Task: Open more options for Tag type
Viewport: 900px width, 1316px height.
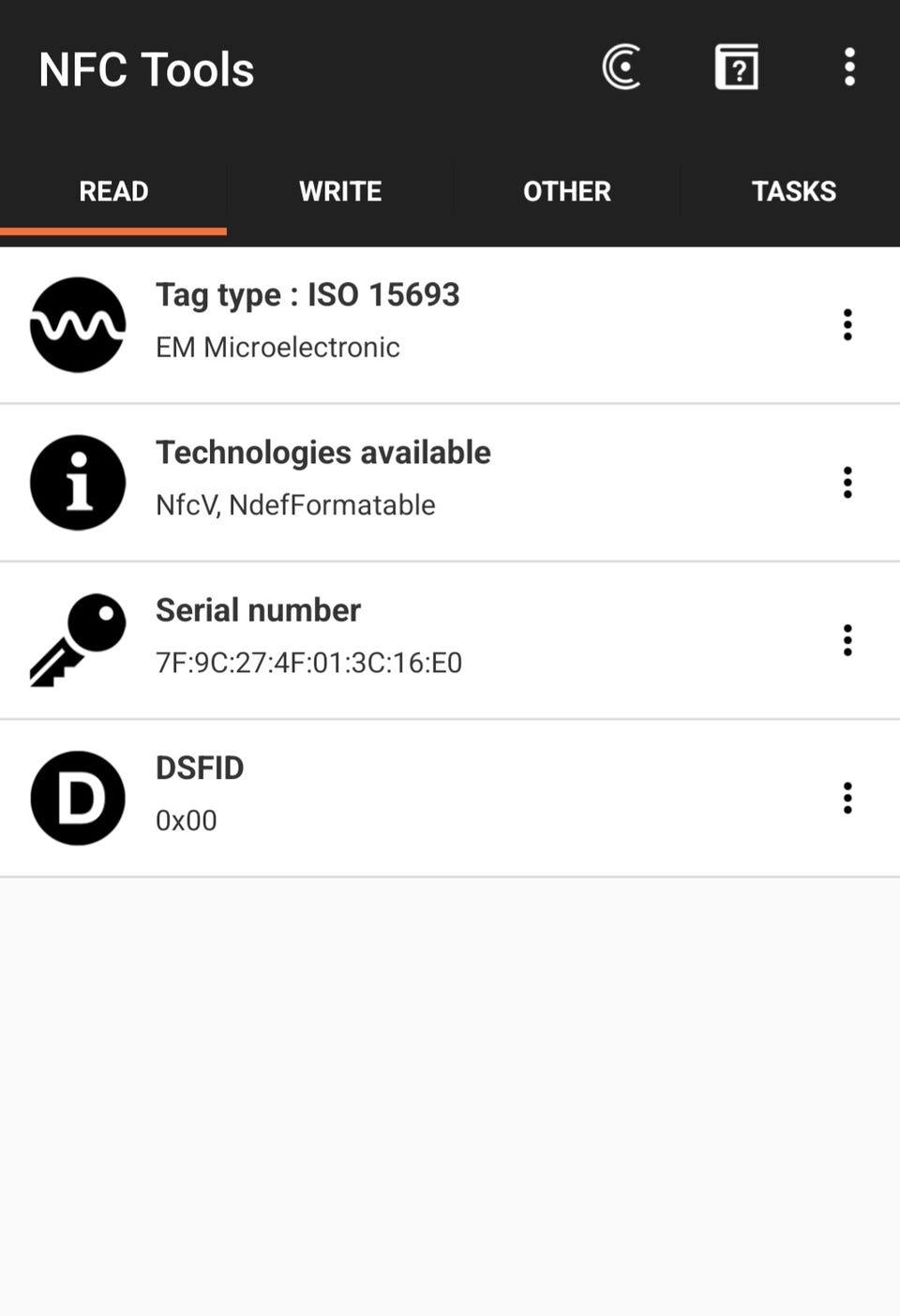Action: pyautogui.click(x=847, y=324)
